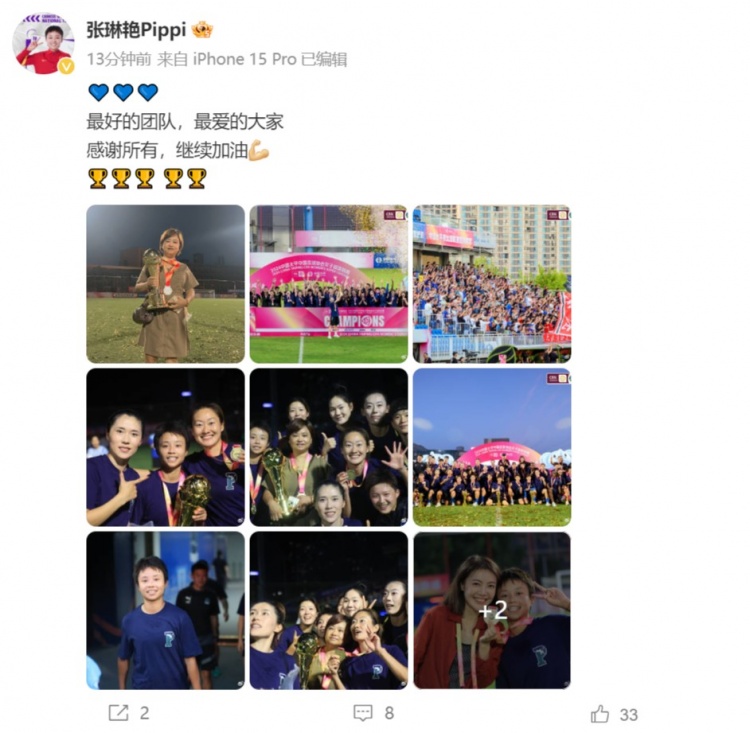This screenshot has height=733, width=750.
Task: Open 张琳艳Pippi's profile avatar
Action: (x=43, y=44)
